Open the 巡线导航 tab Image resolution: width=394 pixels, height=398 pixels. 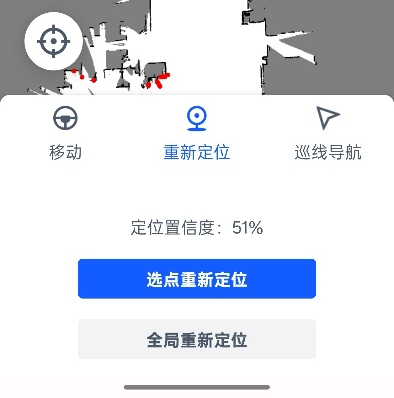point(328,133)
